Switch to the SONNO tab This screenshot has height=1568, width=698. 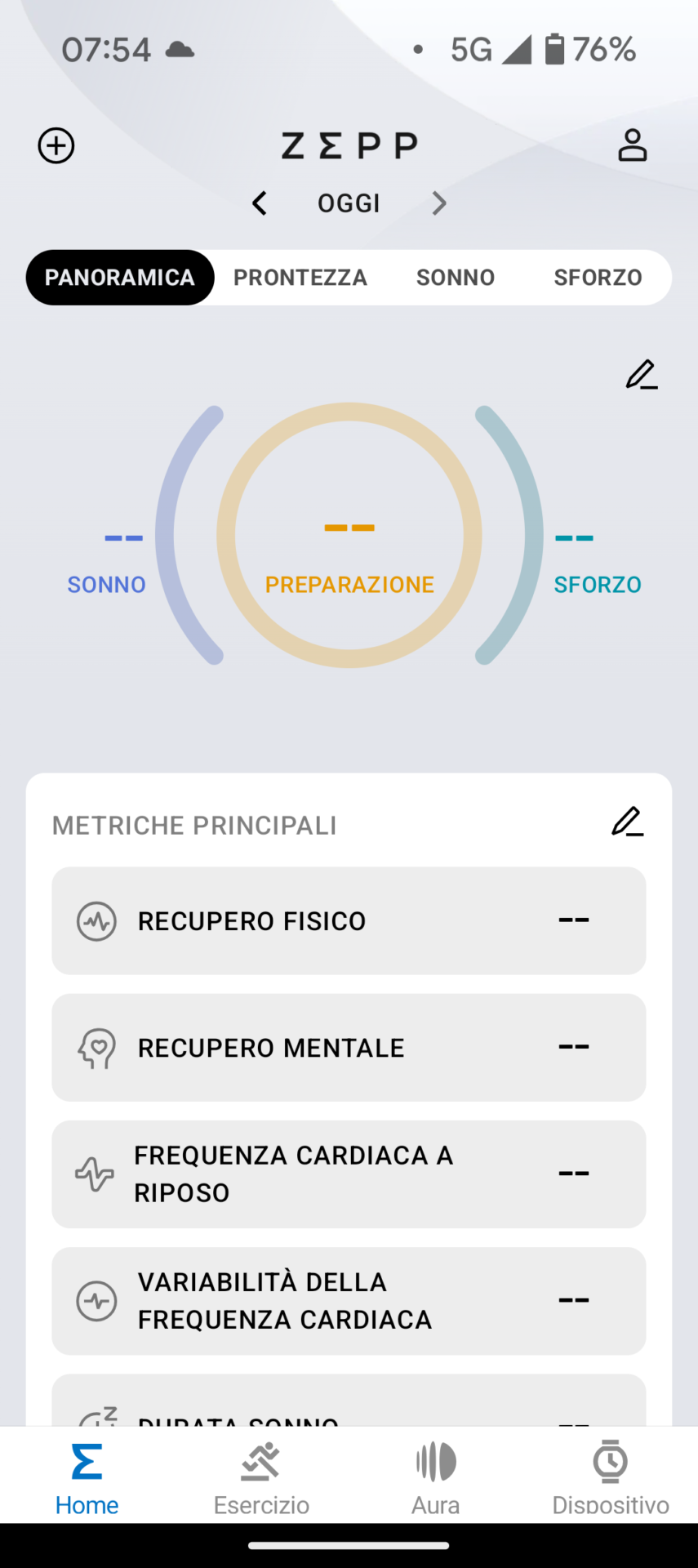click(456, 278)
